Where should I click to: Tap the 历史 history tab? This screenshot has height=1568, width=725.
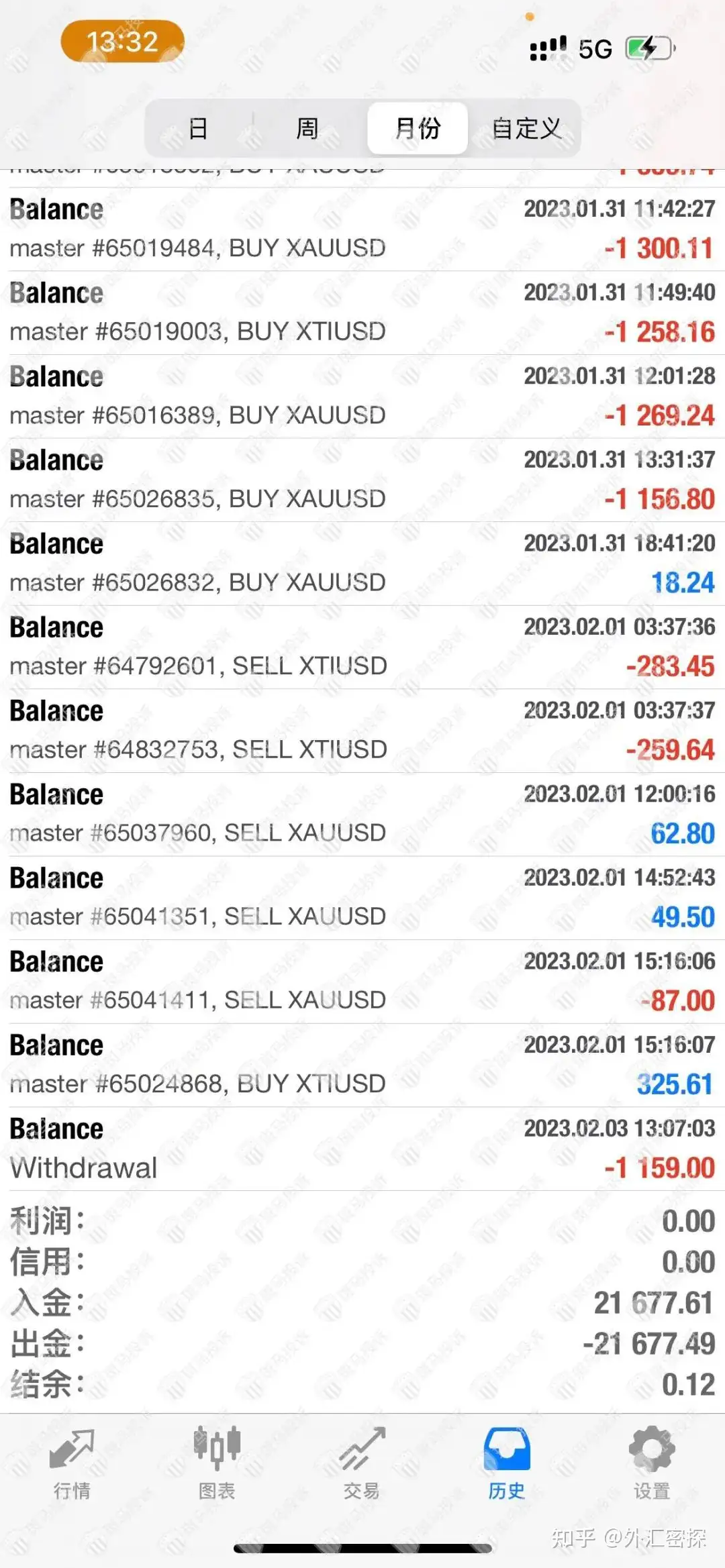click(507, 1463)
